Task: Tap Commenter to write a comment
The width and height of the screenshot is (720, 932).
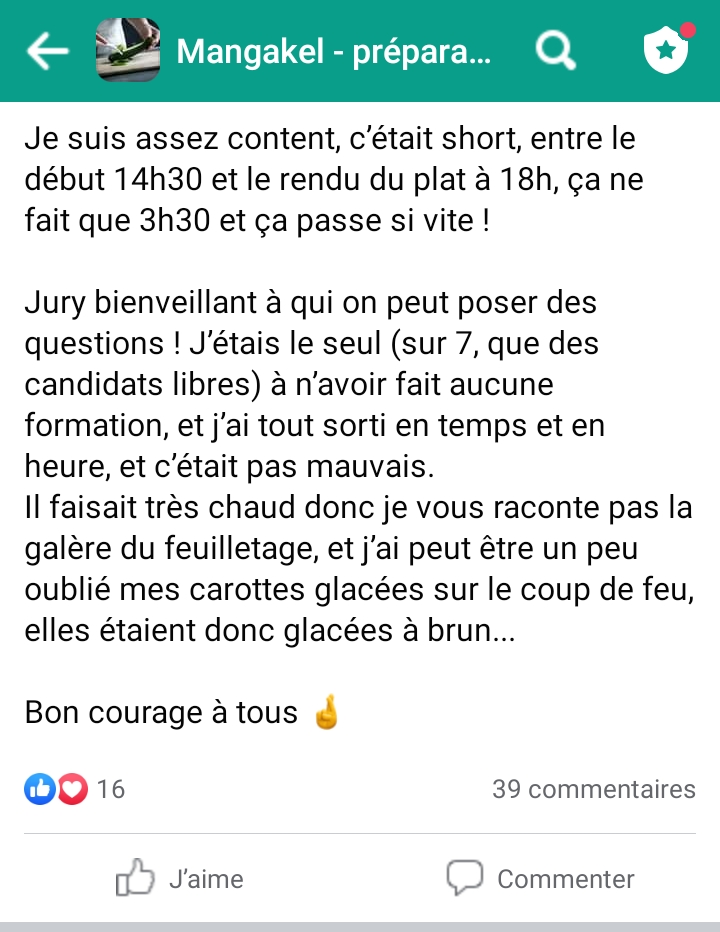Action: coord(540,879)
